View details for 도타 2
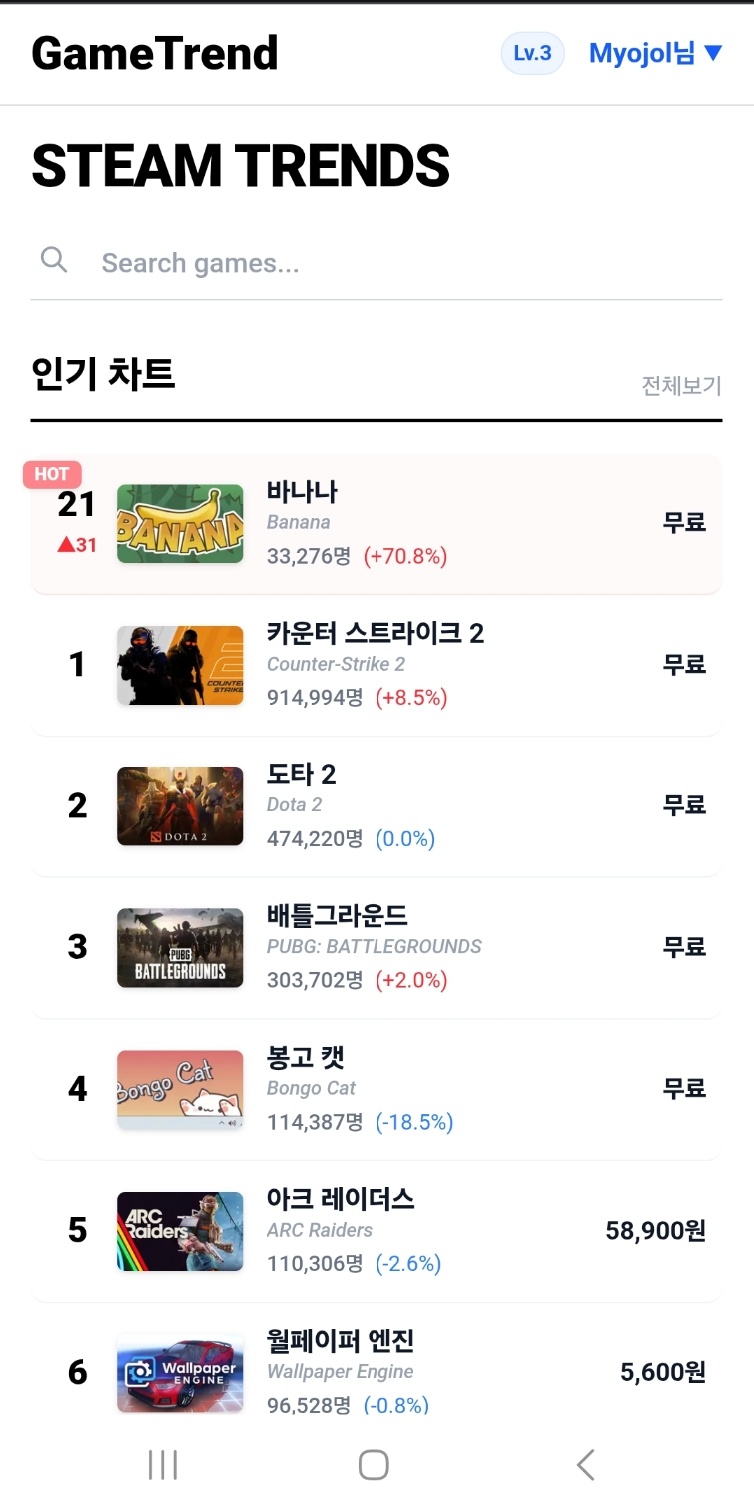 point(376,806)
